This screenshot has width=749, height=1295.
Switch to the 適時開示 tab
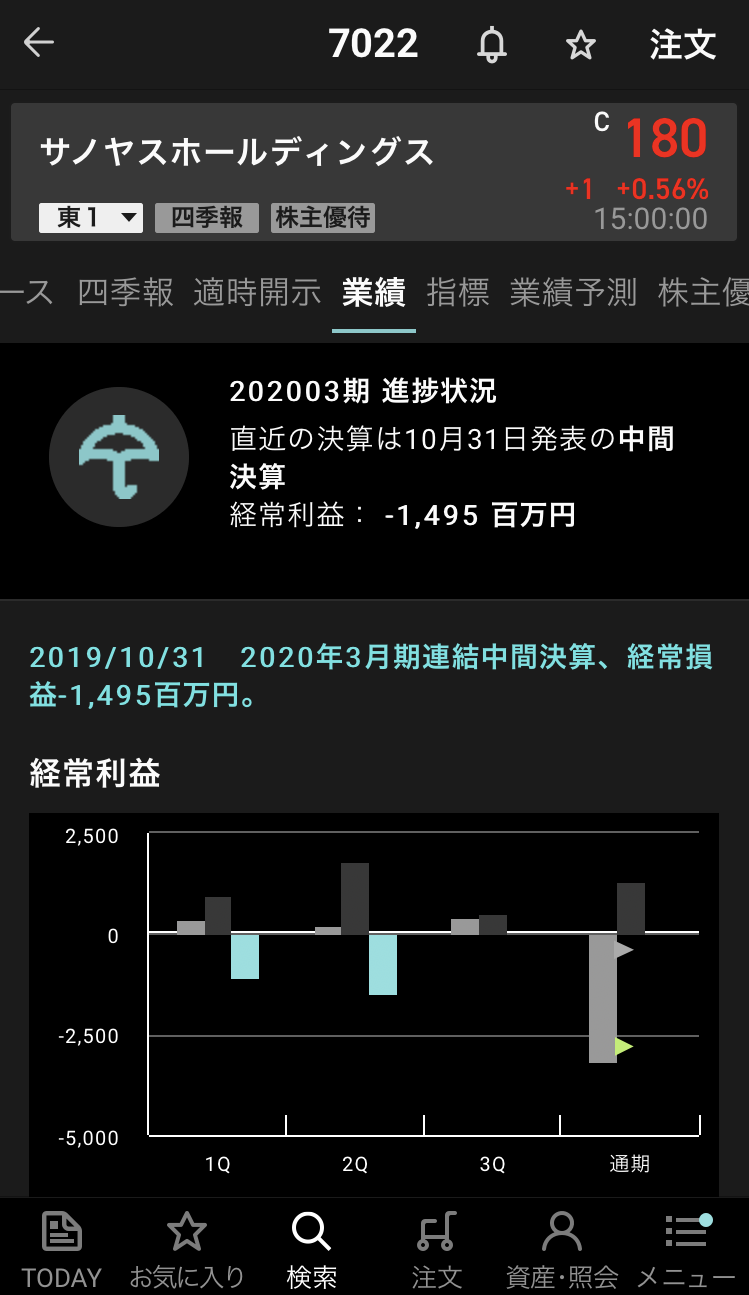258,293
